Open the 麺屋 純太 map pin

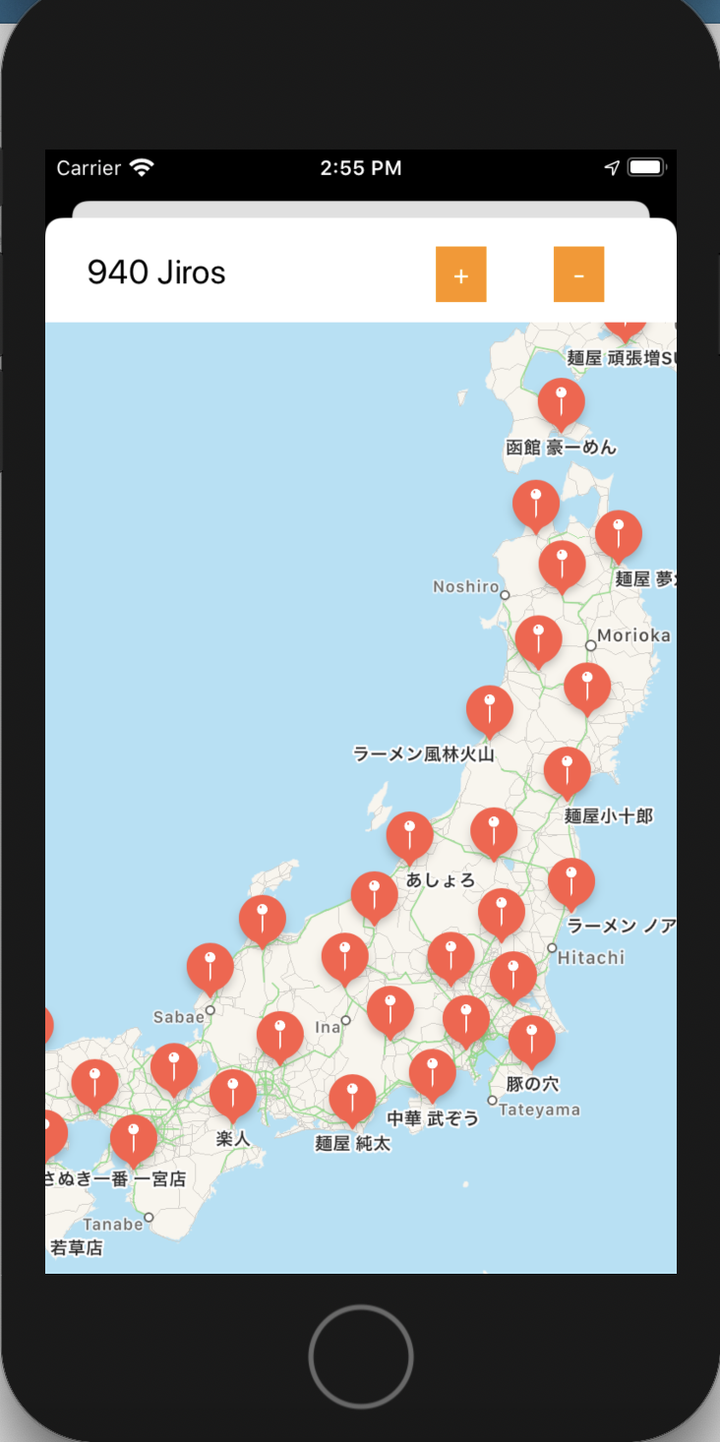[352, 1098]
